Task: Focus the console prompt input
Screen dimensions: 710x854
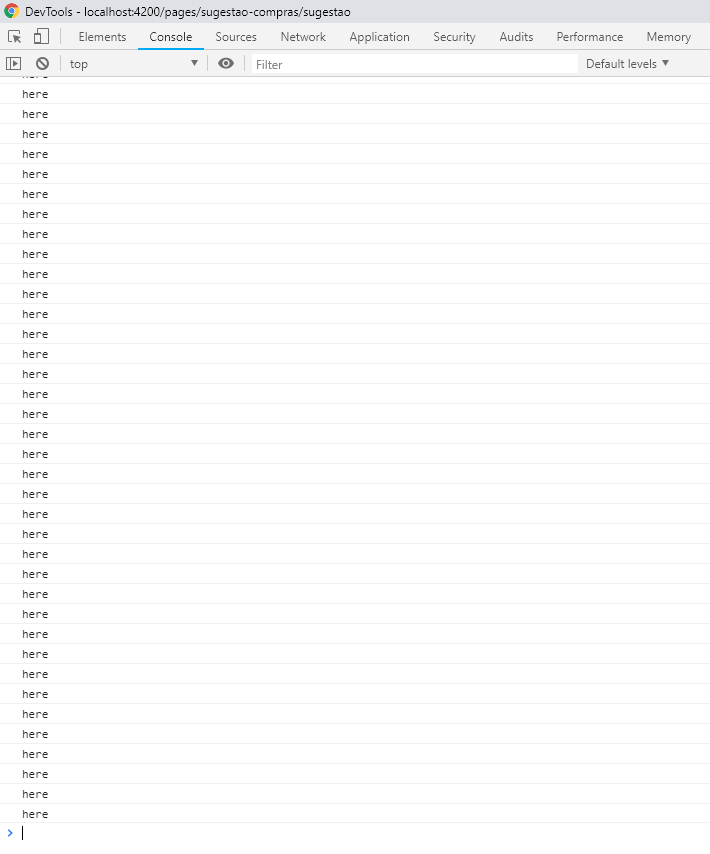Action: (360, 833)
